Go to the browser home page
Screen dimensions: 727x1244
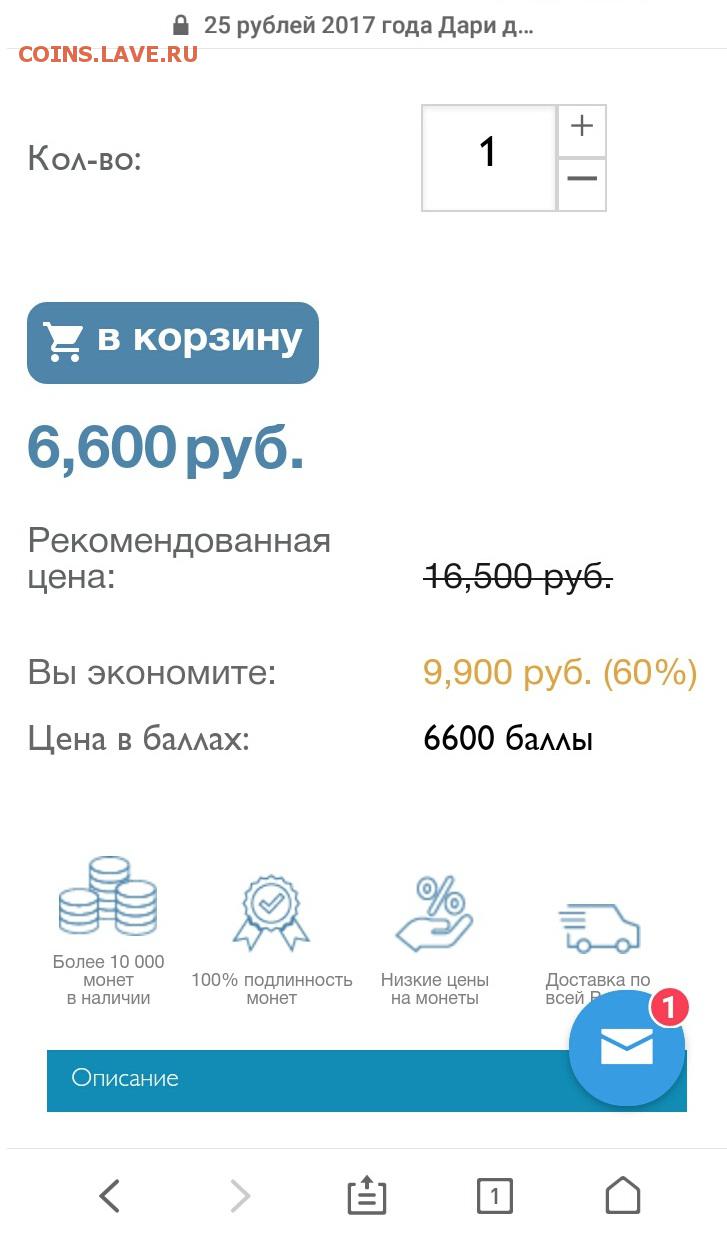coord(622,1195)
